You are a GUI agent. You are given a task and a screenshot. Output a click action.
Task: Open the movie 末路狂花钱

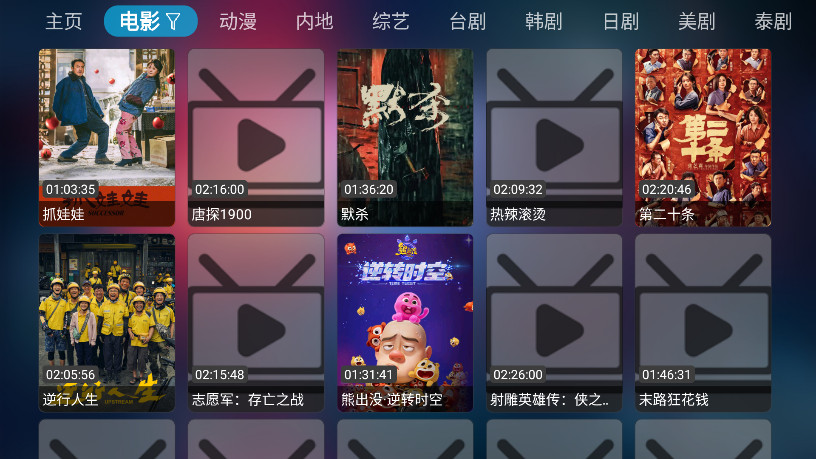pyautogui.click(x=703, y=322)
